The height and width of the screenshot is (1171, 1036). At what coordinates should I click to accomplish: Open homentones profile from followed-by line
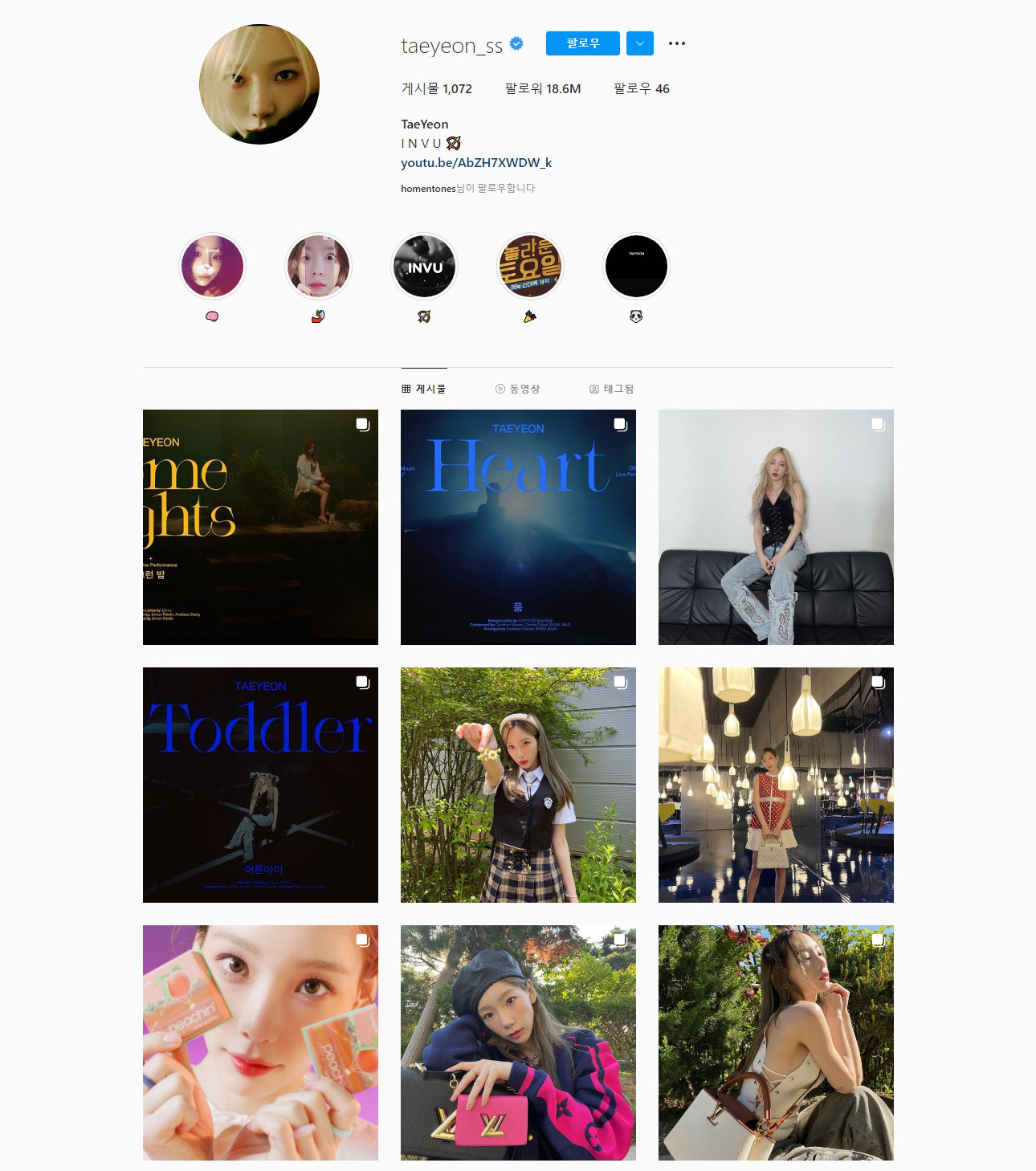point(428,189)
